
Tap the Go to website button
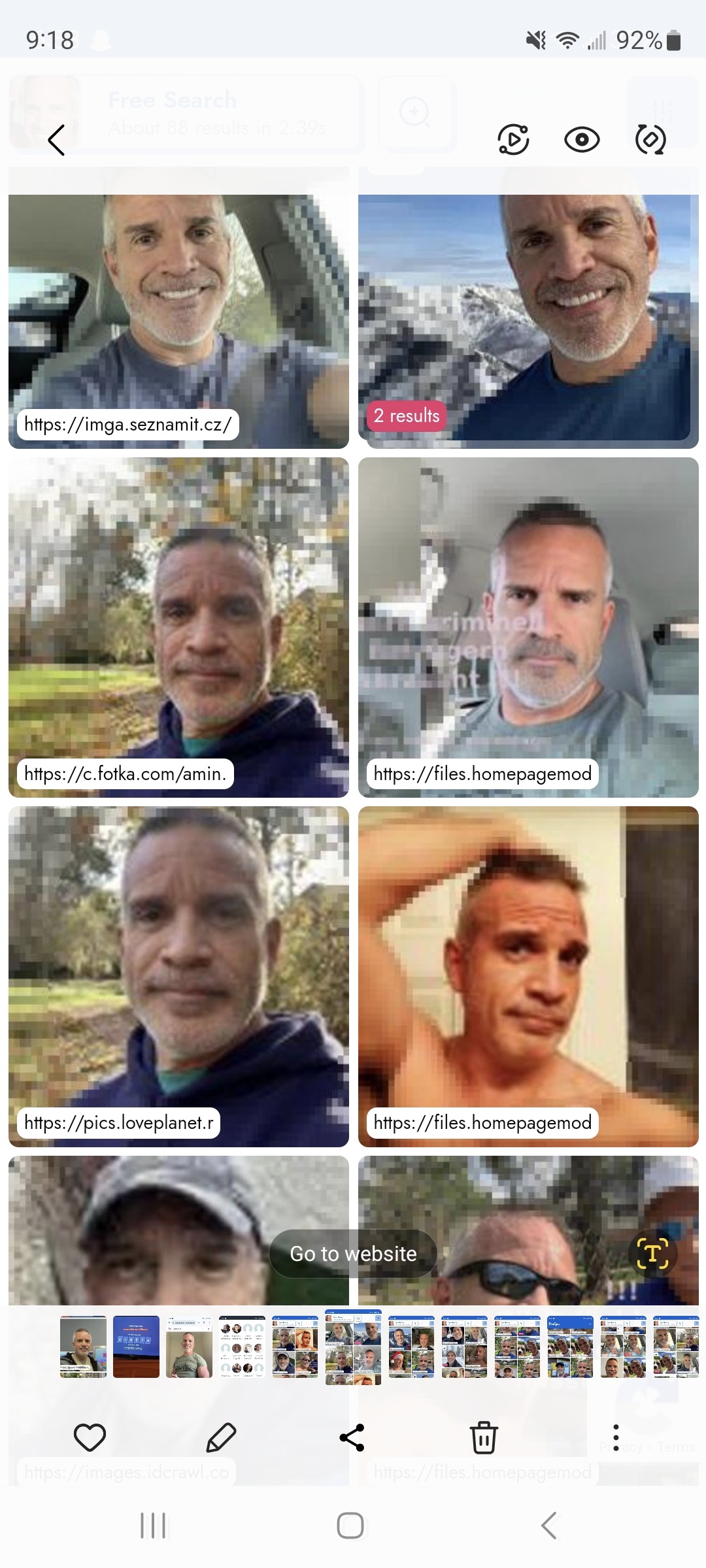[x=352, y=1252]
